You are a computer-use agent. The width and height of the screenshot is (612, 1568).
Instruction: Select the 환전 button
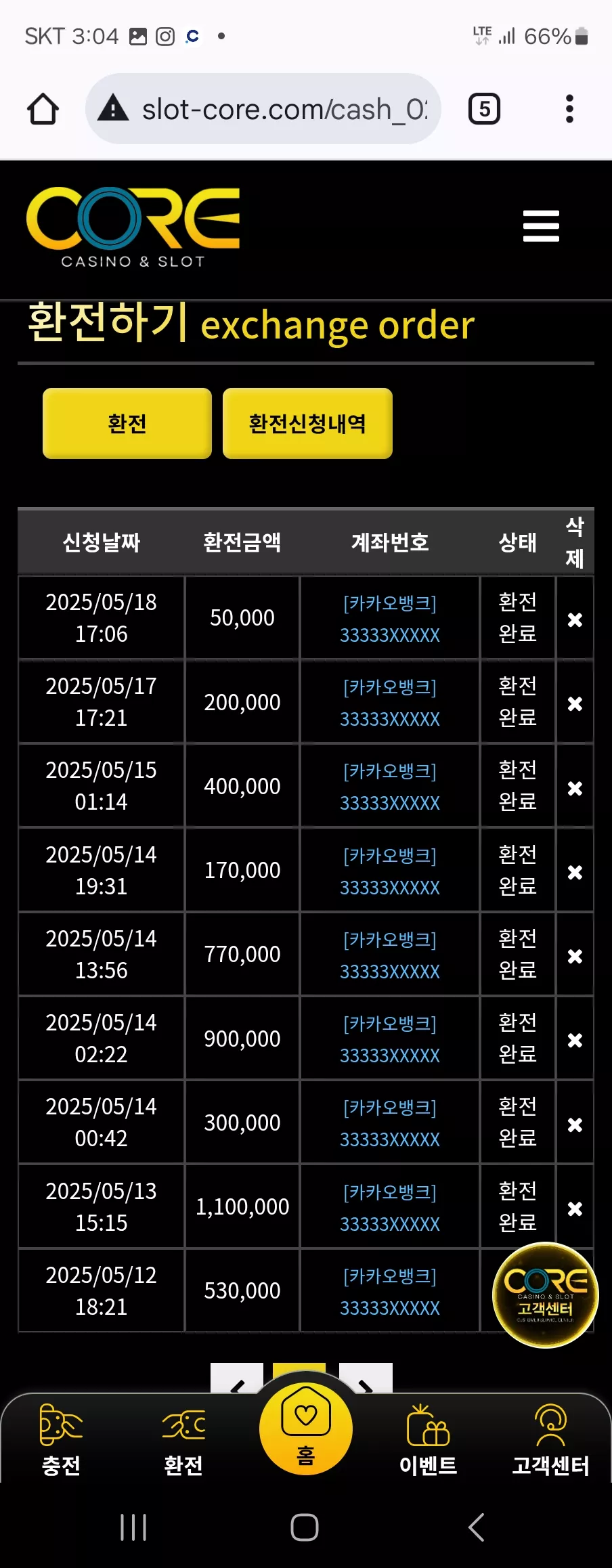127,423
